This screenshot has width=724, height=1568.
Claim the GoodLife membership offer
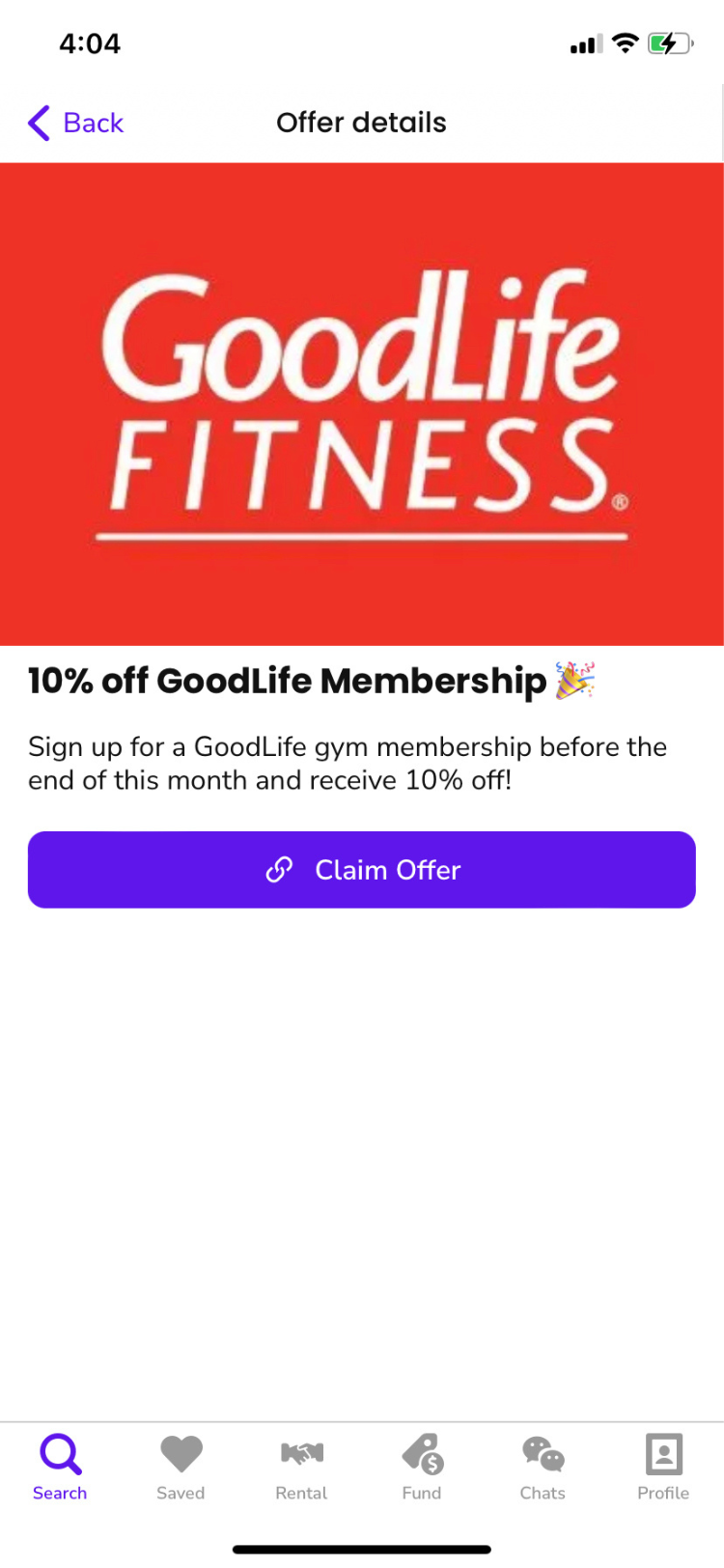[362, 870]
